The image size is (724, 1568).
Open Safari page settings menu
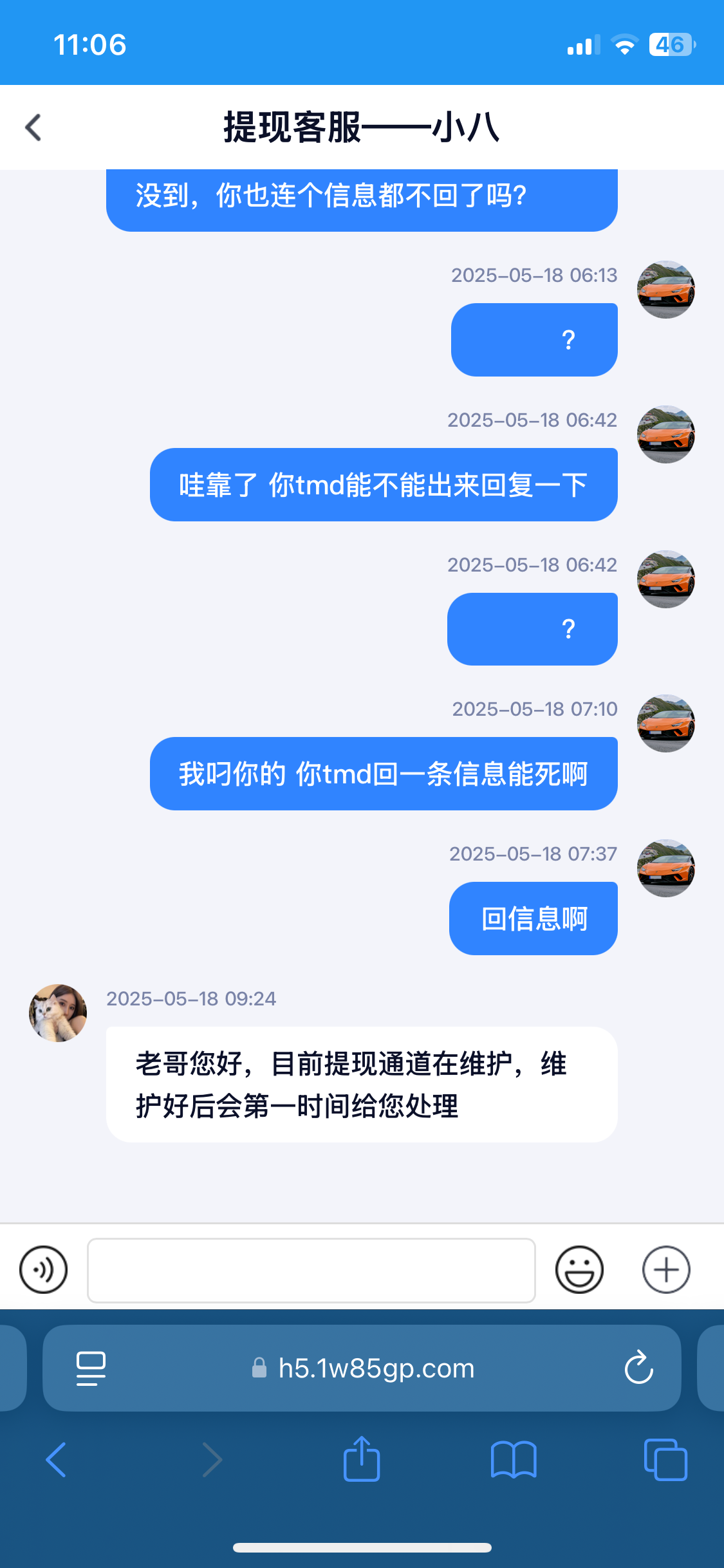point(91,1368)
